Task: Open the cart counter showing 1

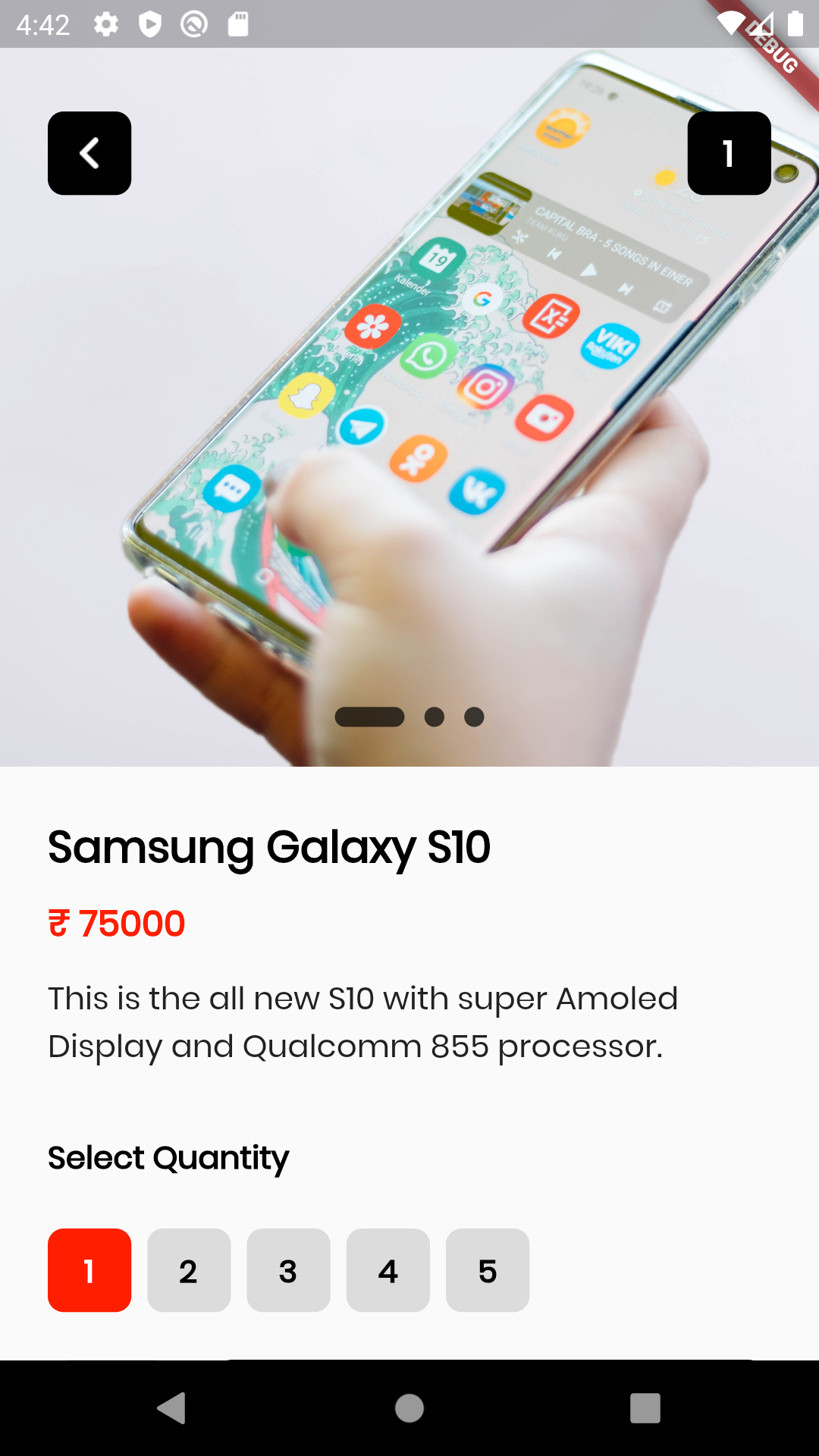Action: click(x=729, y=153)
